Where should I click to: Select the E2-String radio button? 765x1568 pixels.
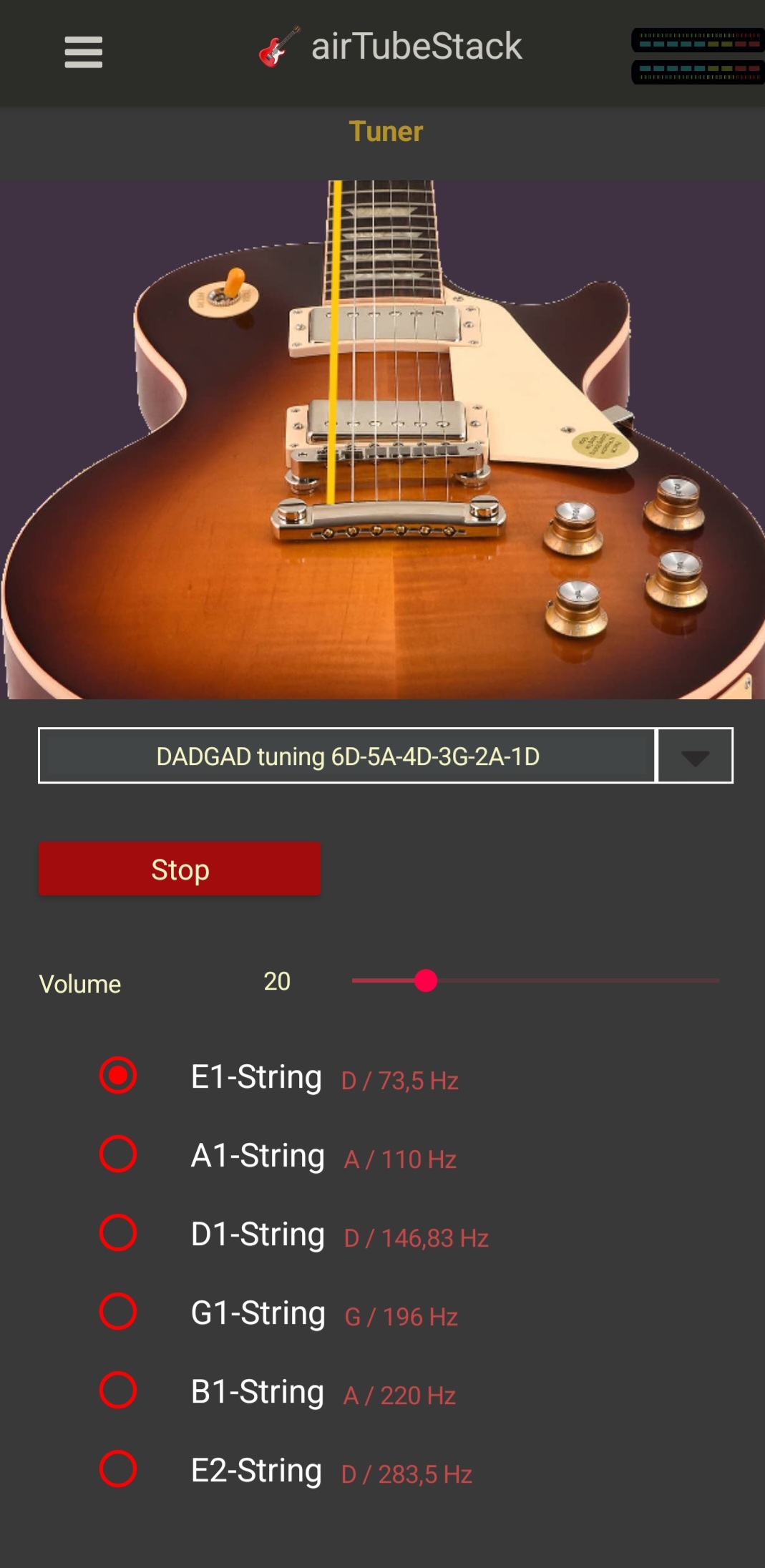click(118, 1469)
